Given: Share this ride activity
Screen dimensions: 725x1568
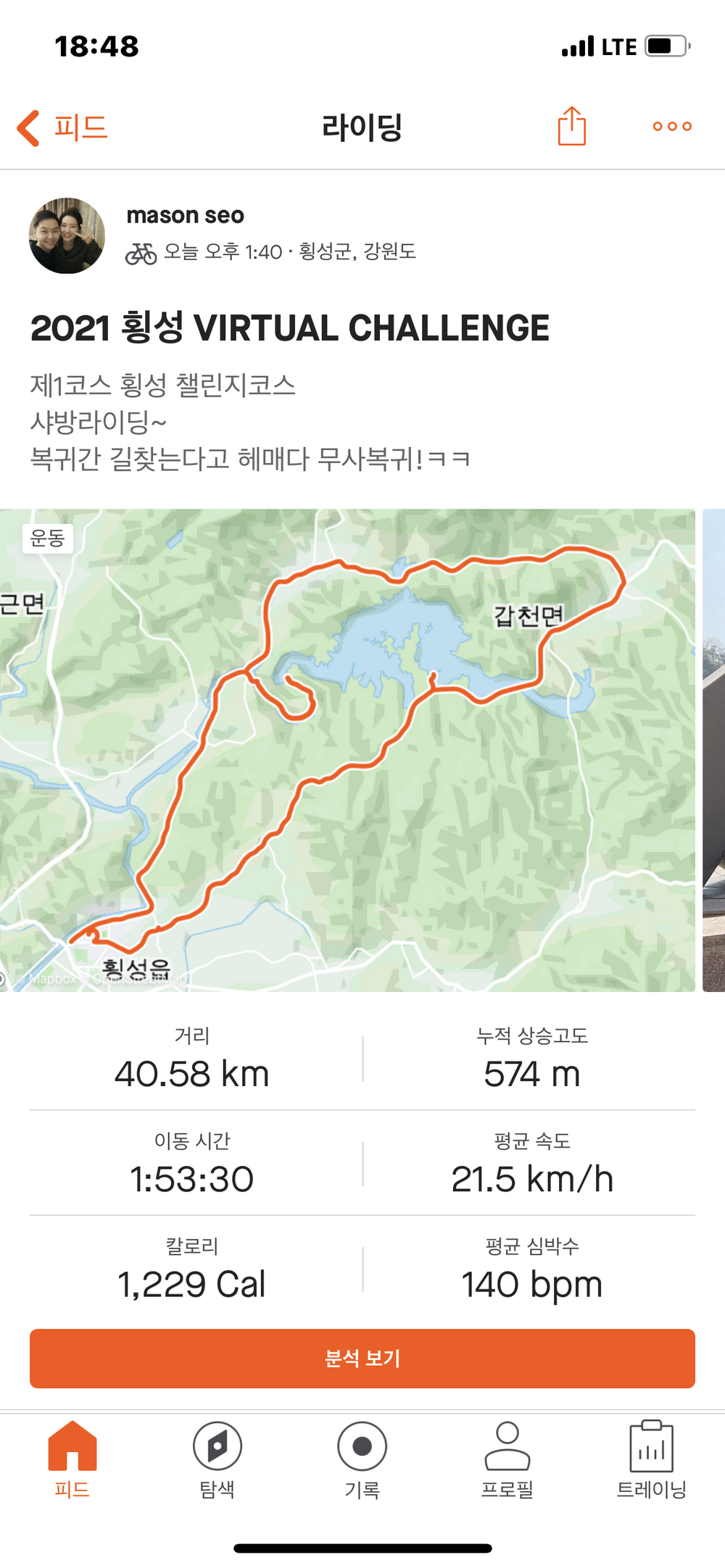Looking at the screenshot, I should point(571,127).
